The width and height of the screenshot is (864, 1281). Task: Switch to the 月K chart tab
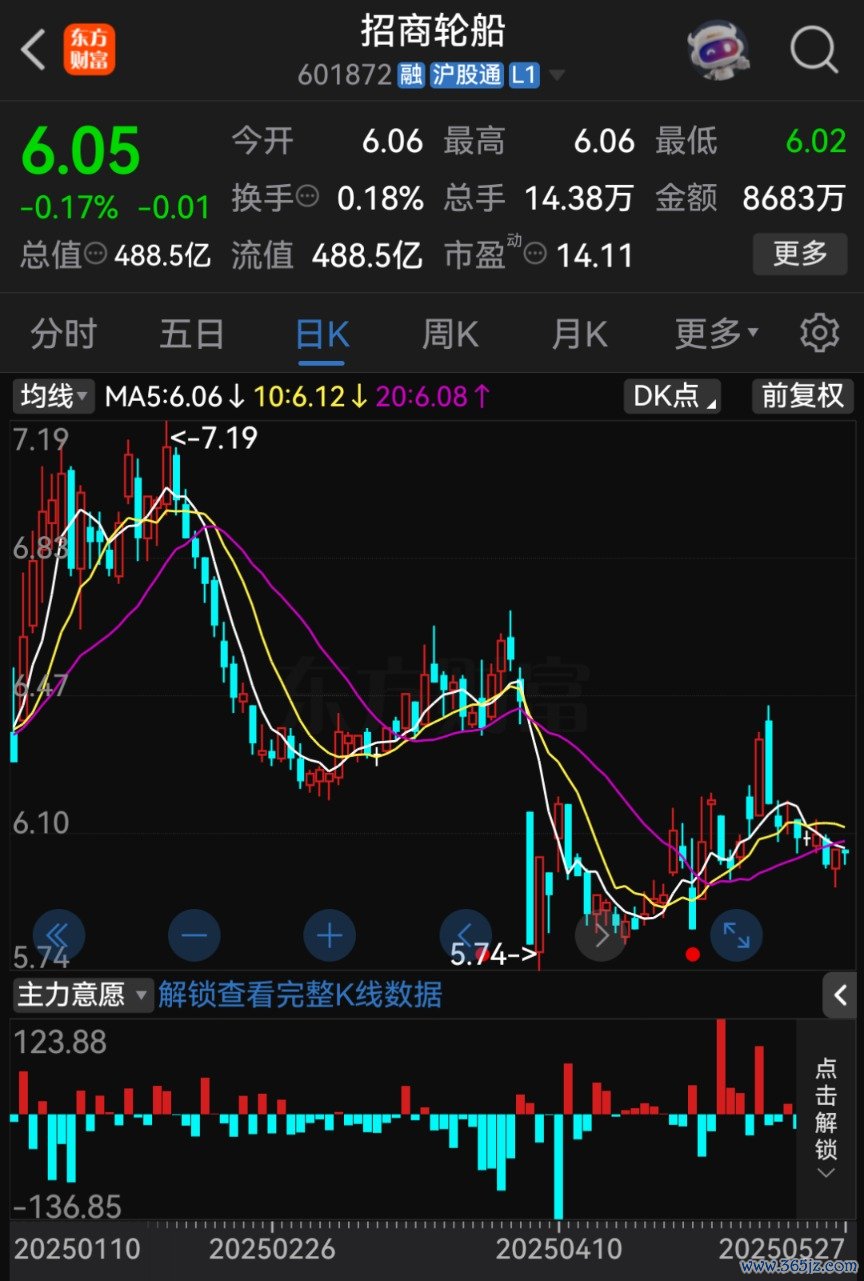[579, 333]
